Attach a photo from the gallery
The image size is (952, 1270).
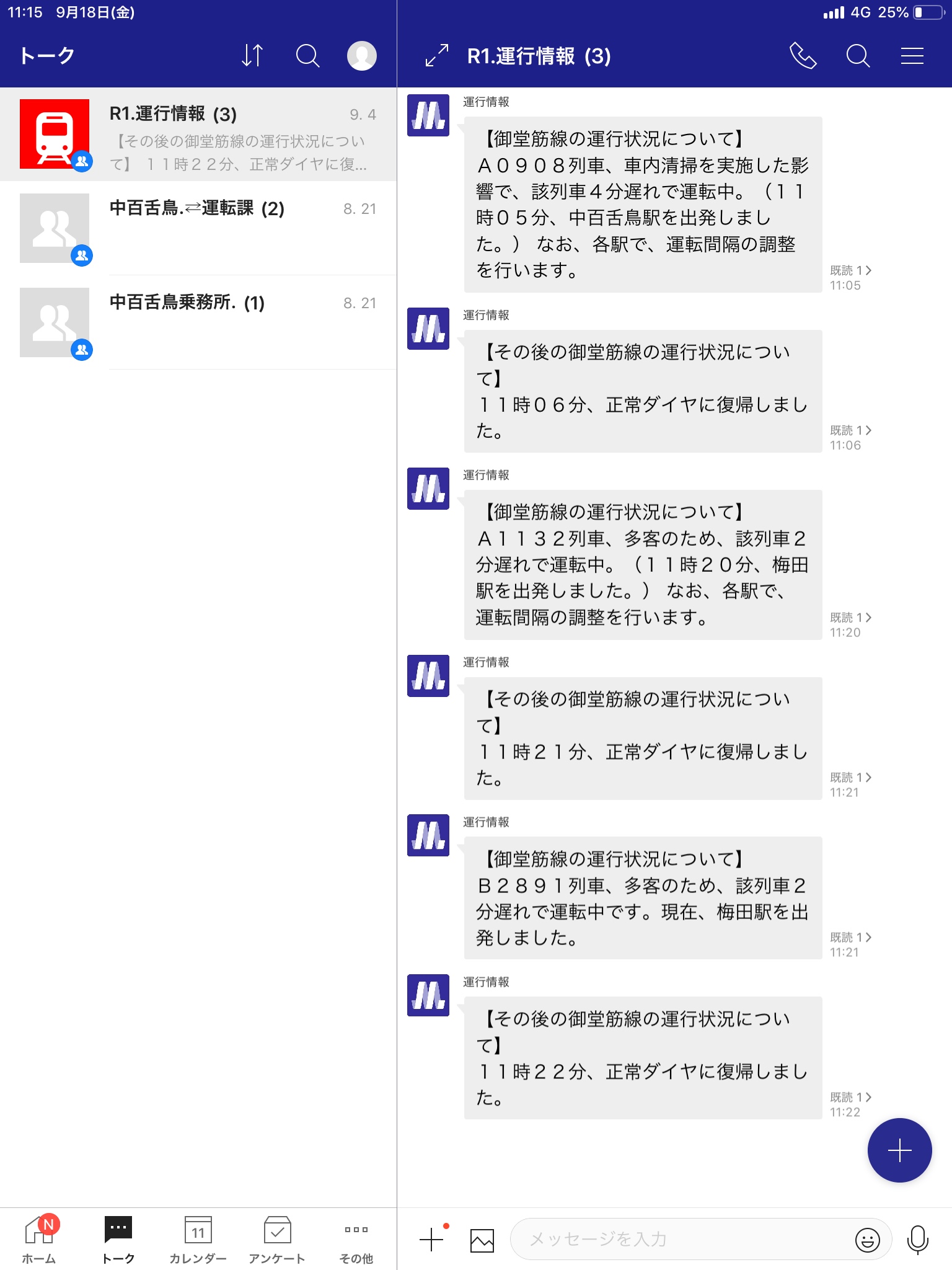482,1240
